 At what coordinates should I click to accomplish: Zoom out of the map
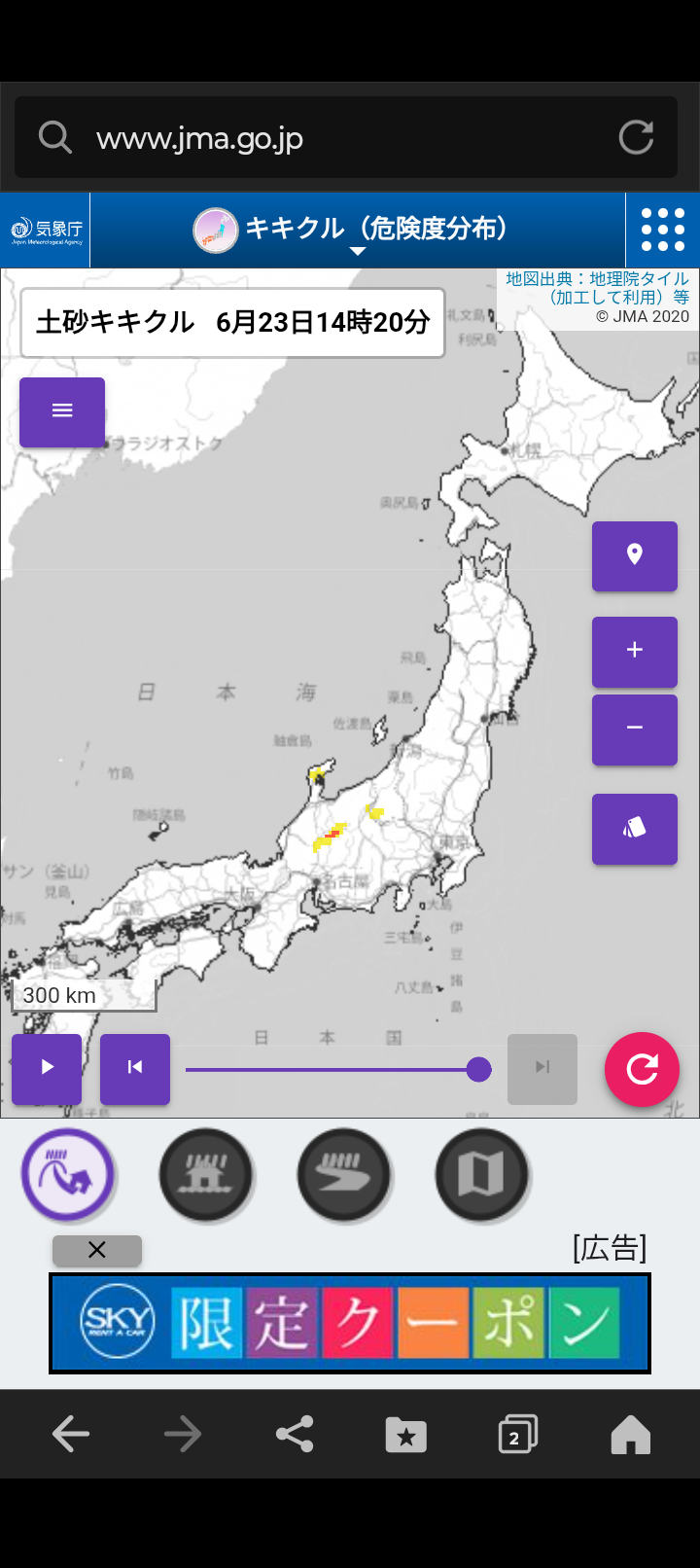(x=634, y=729)
